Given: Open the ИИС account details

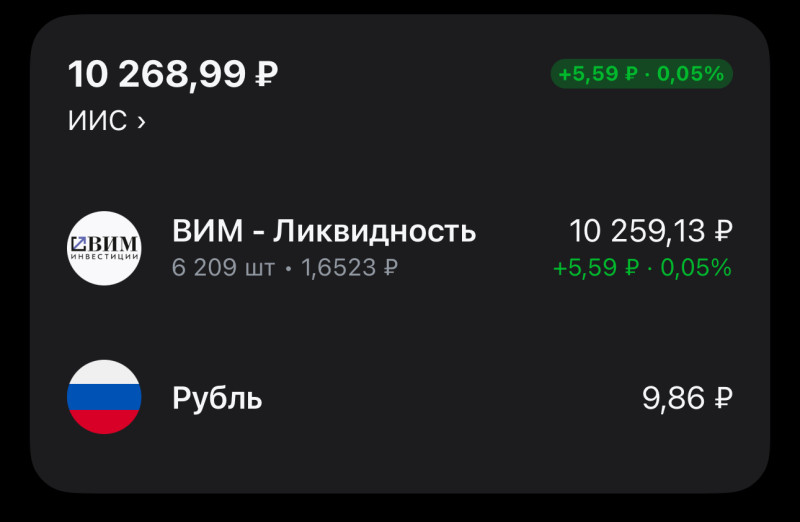Looking at the screenshot, I should tap(107, 122).
